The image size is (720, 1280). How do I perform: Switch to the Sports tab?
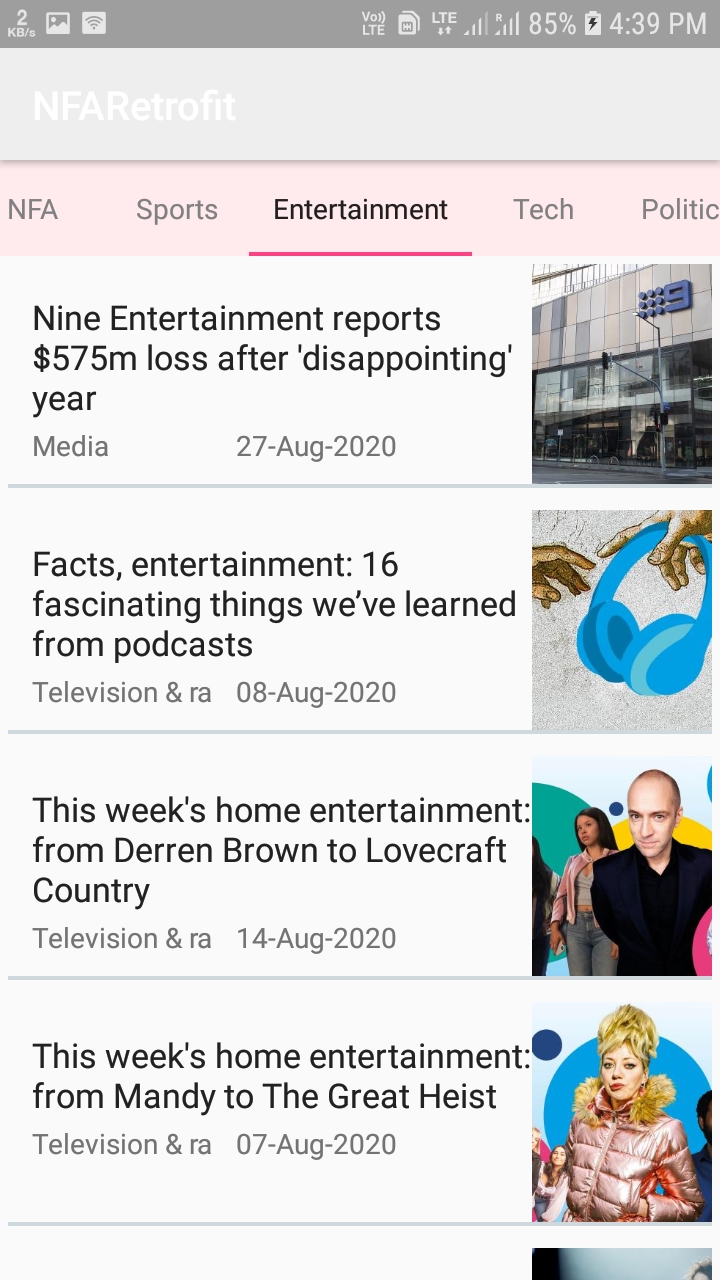tap(177, 210)
